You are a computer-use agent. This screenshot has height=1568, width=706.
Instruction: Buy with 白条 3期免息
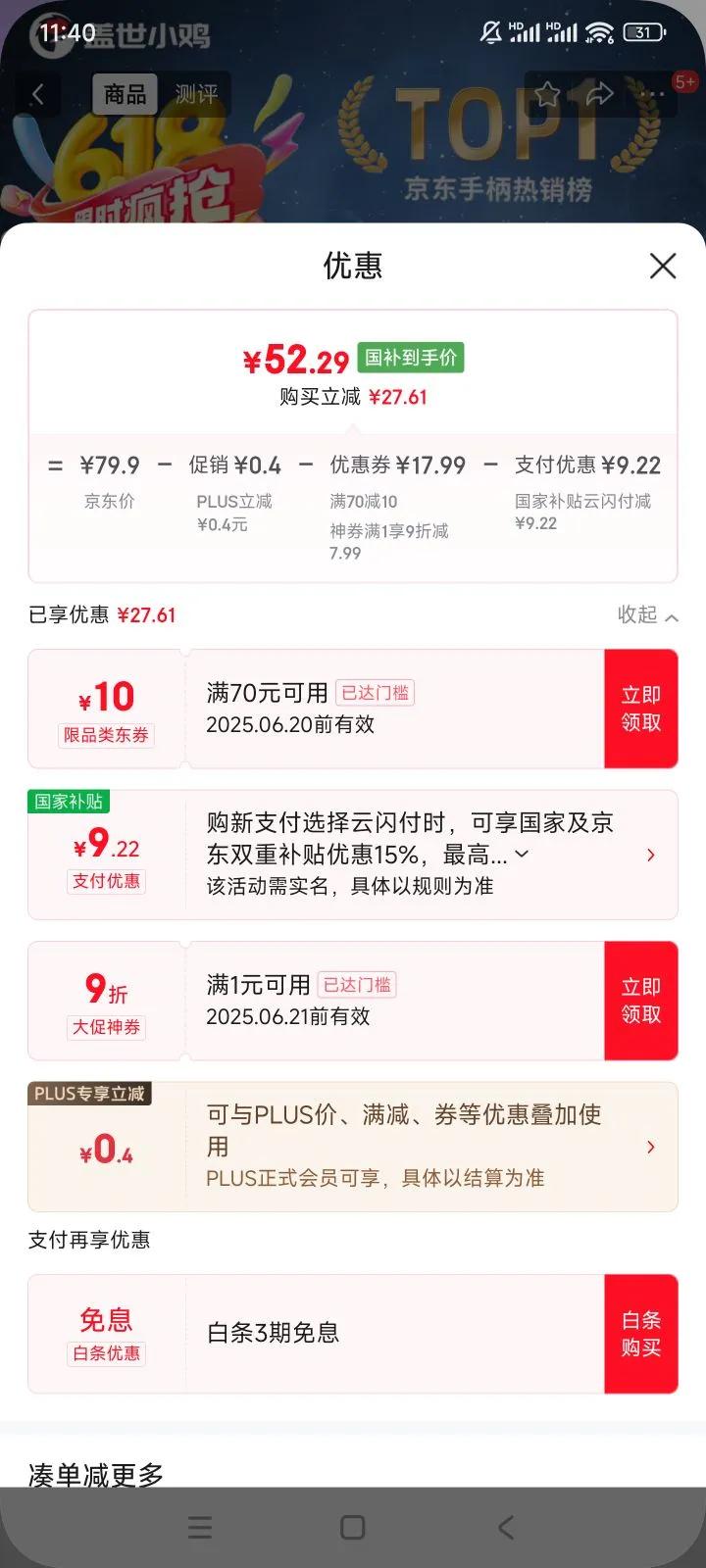640,1334
